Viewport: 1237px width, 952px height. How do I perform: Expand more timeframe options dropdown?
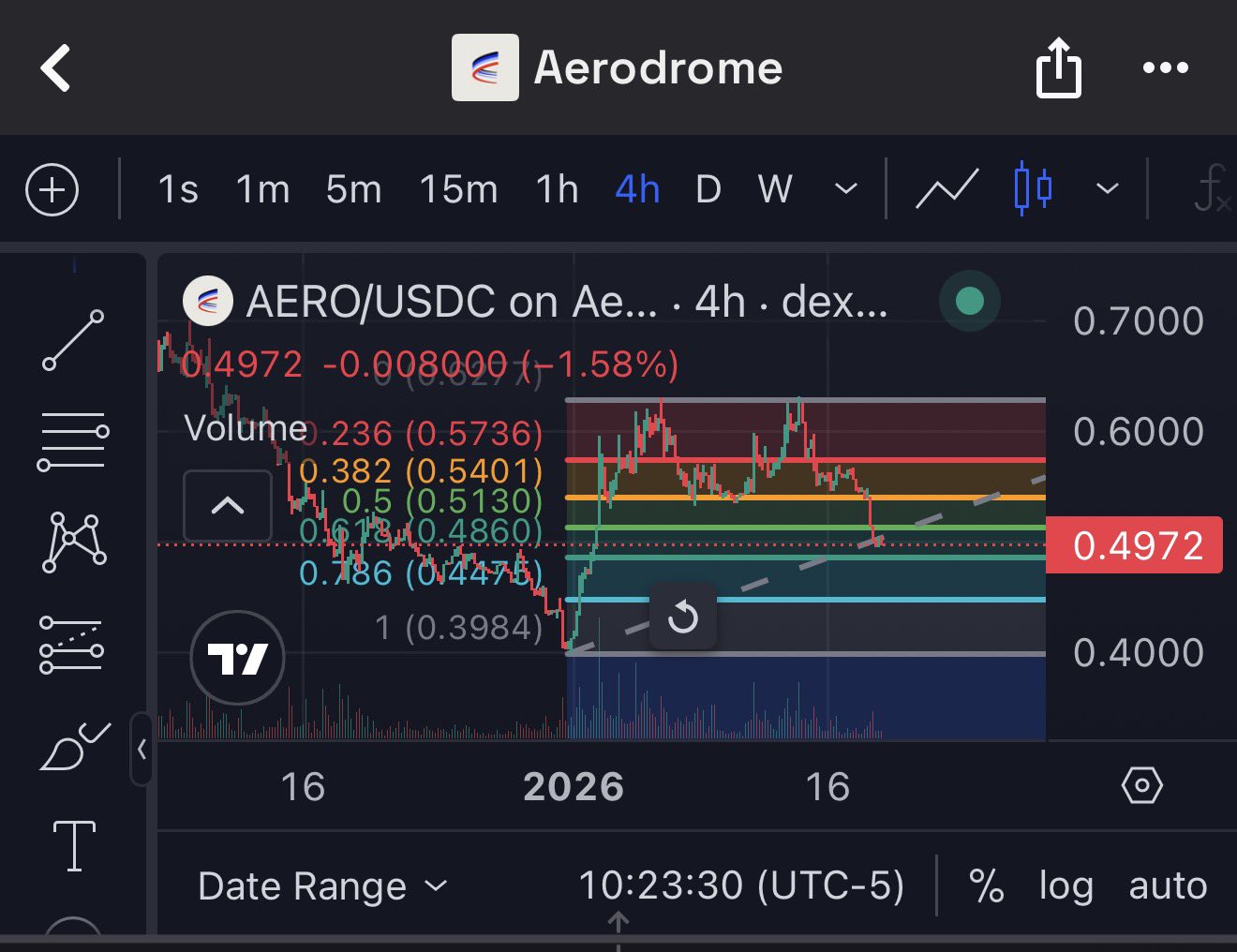tap(845, 190)
